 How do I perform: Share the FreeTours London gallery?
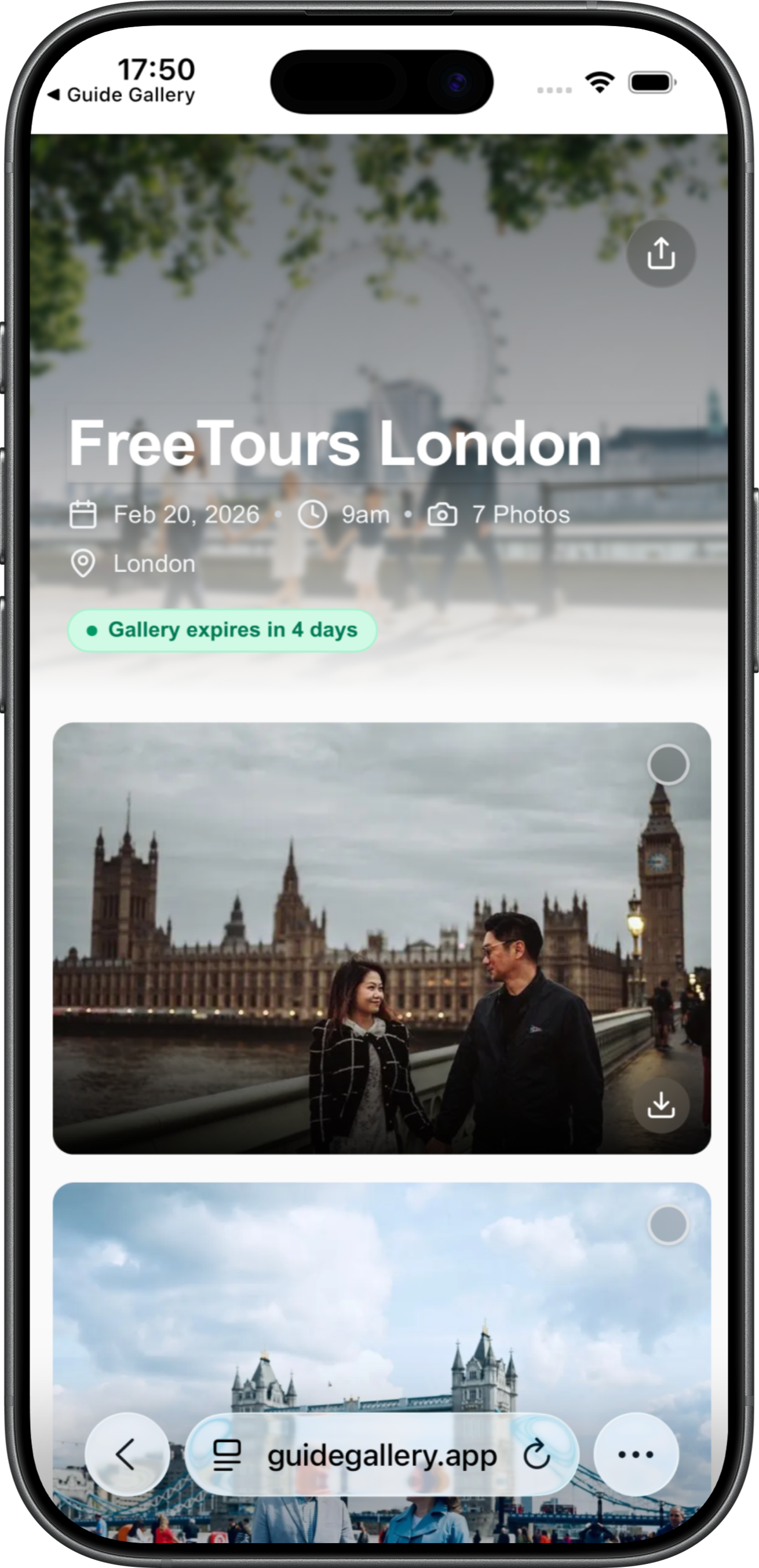(x=661, y=253)
